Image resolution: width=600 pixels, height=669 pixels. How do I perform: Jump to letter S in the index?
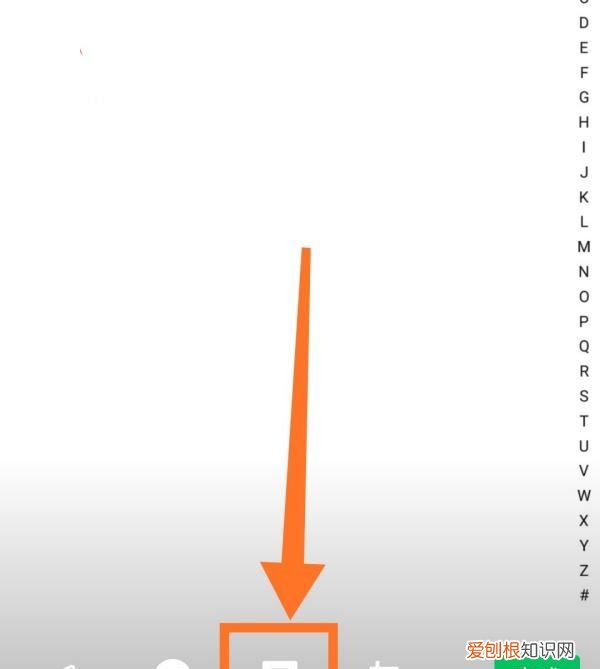click(x=584, y=396)
